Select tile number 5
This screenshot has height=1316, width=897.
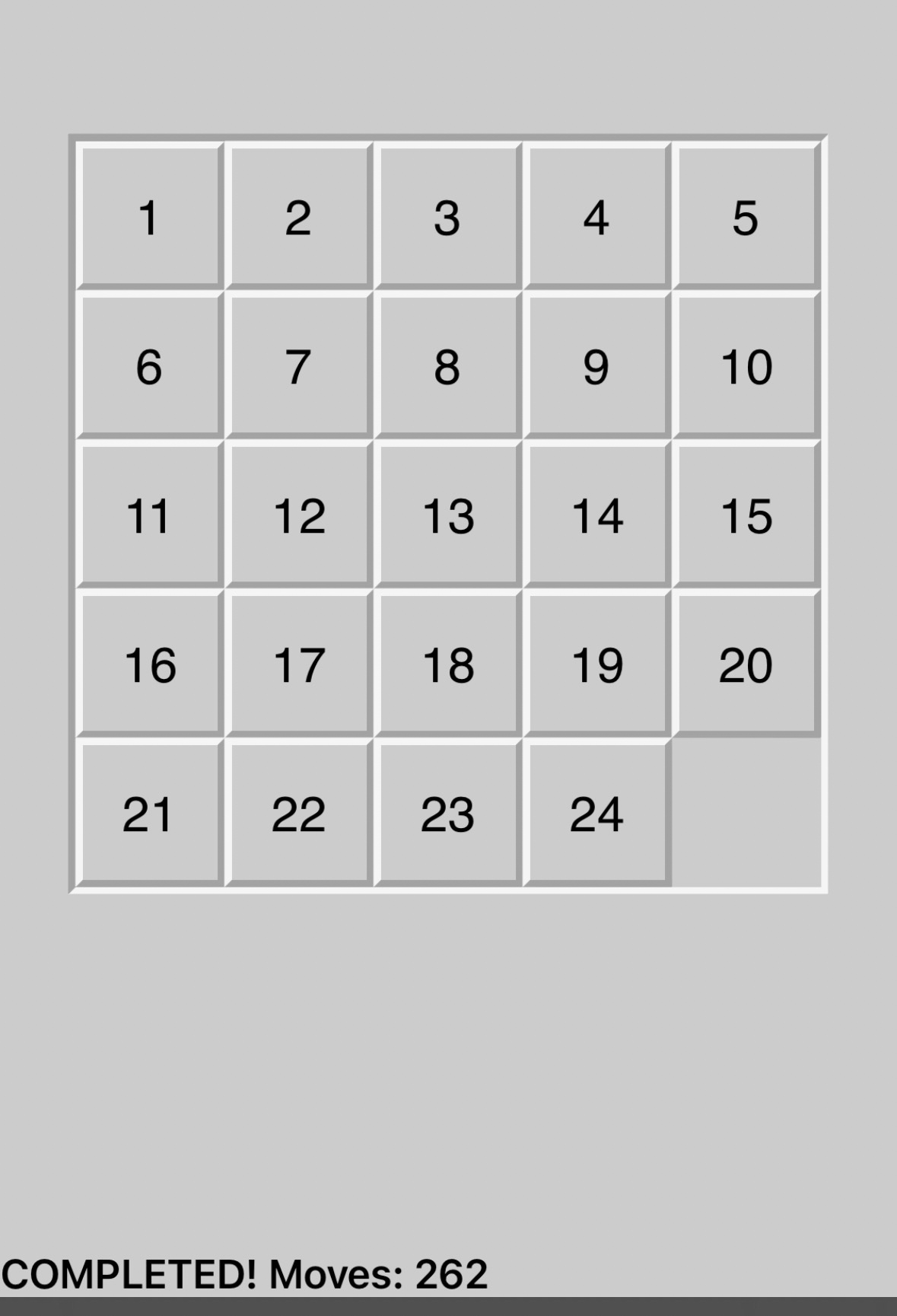(746, 217)
